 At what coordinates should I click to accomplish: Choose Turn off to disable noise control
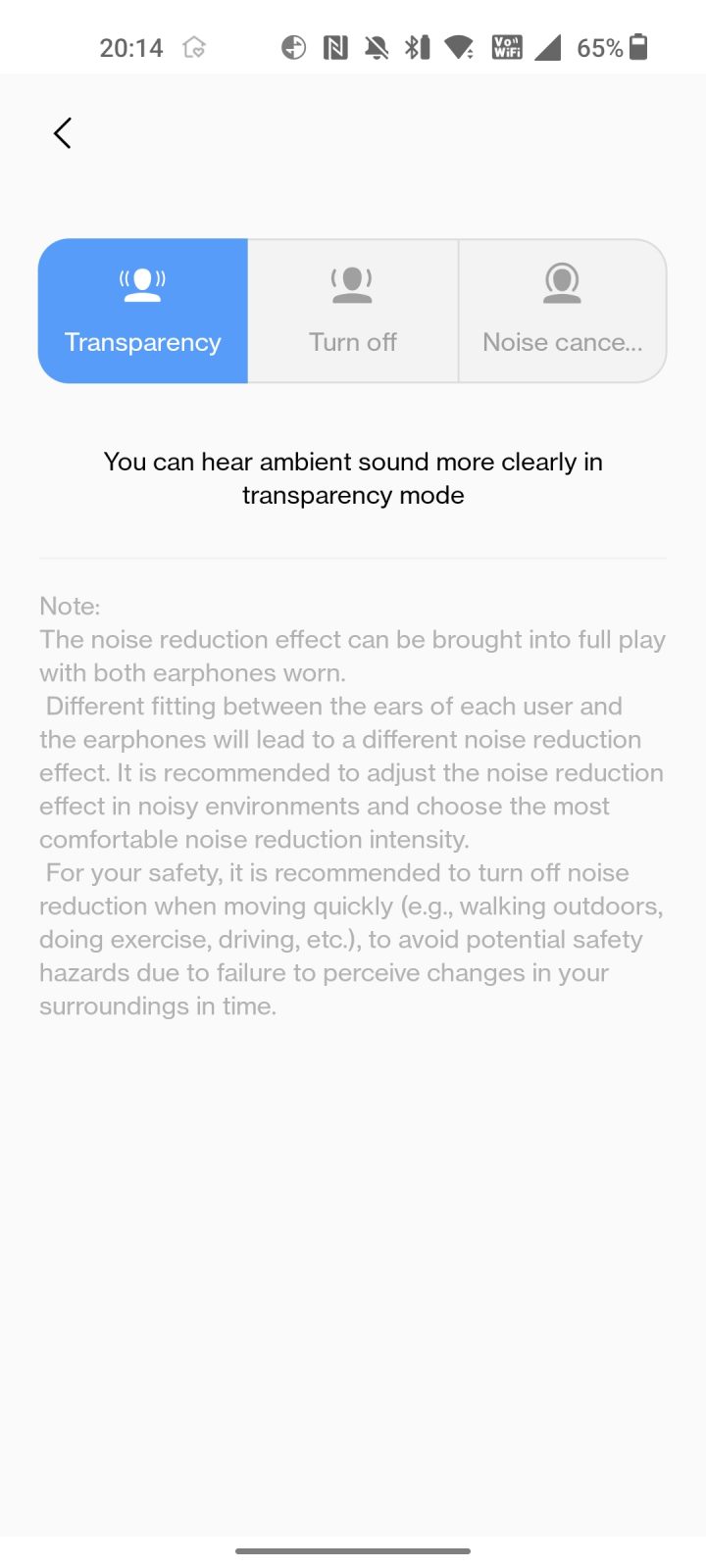[x=353, y=311]
